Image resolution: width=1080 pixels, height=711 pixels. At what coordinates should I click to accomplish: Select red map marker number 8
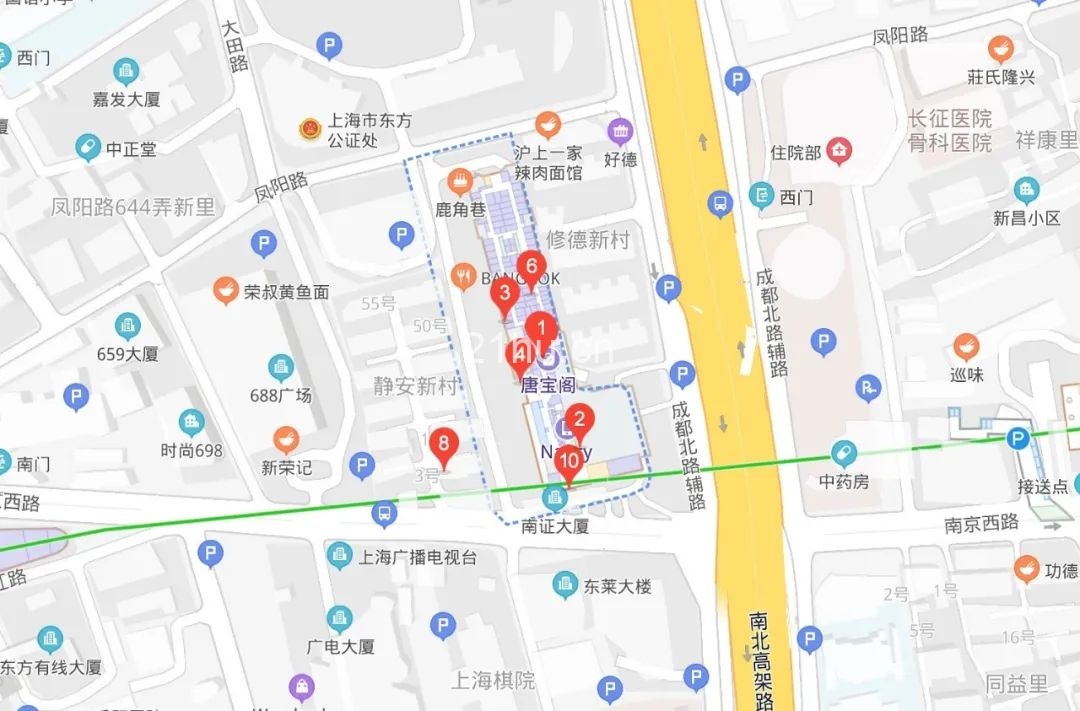[443, 444]
